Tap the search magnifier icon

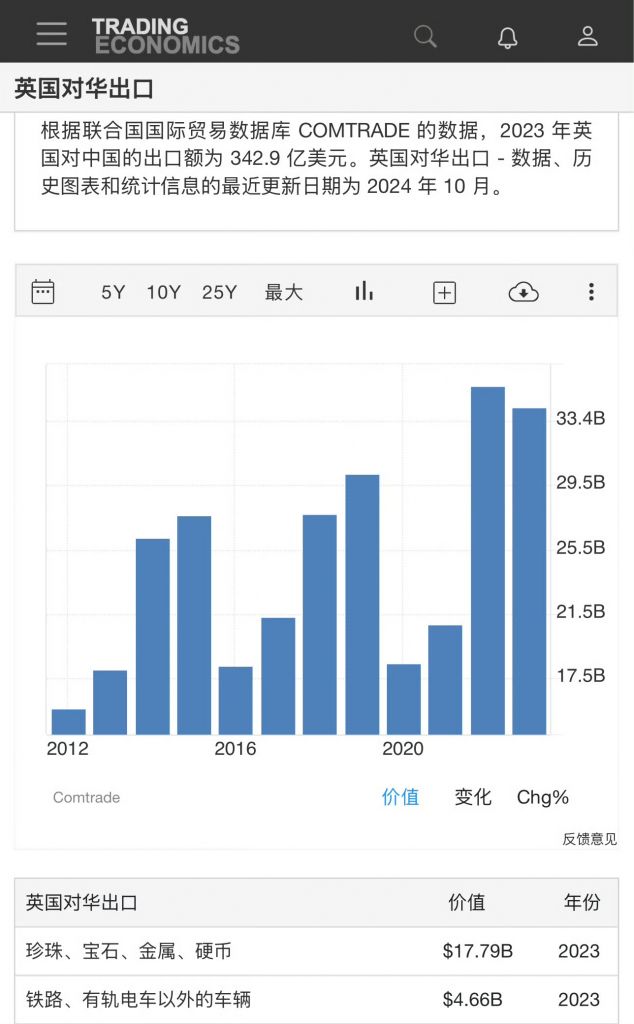click(x=425, y=37)
